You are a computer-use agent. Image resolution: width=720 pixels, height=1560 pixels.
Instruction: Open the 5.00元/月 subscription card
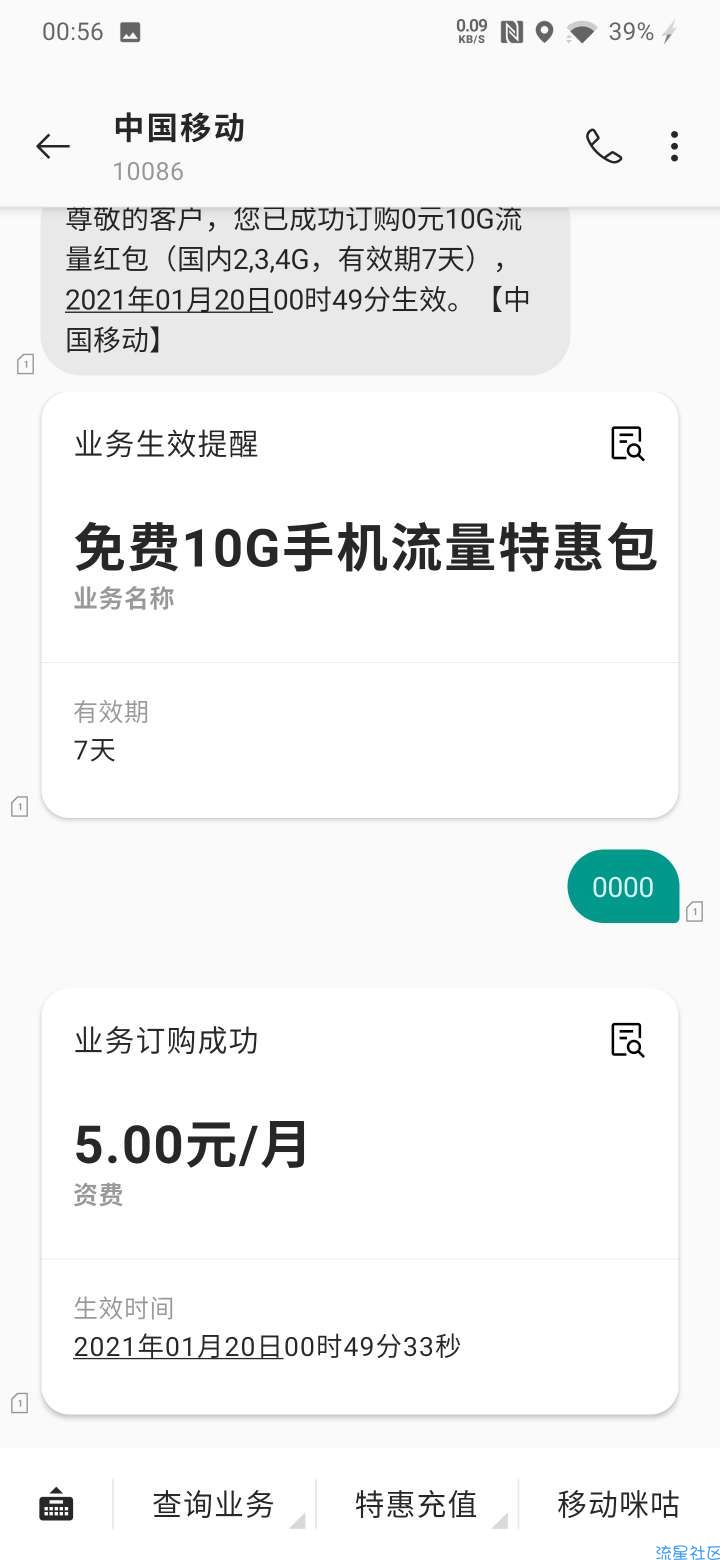point(360,1201)
